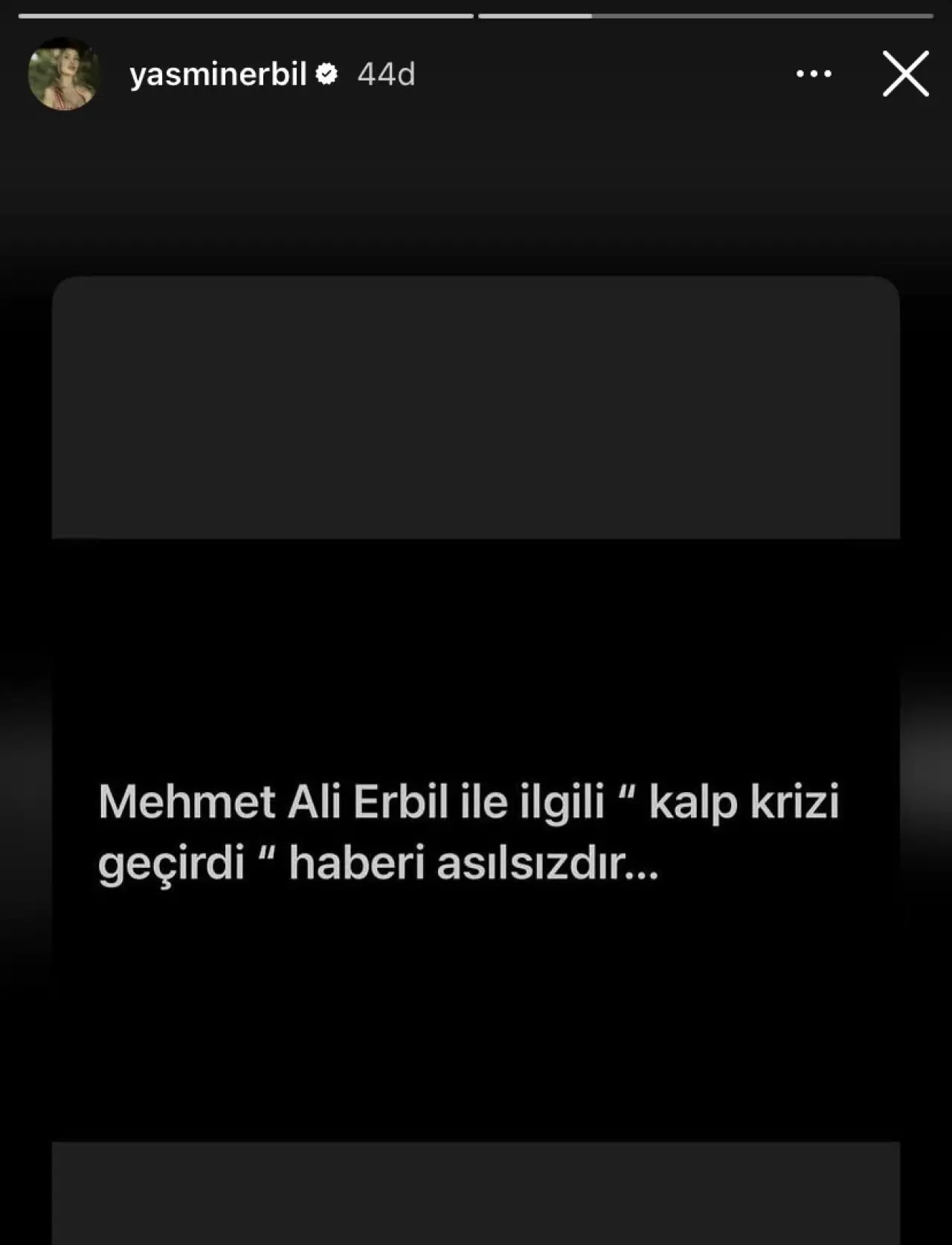Tap the yasminerbil username
Screen dimensions: 952x1245
coord(218,74)
